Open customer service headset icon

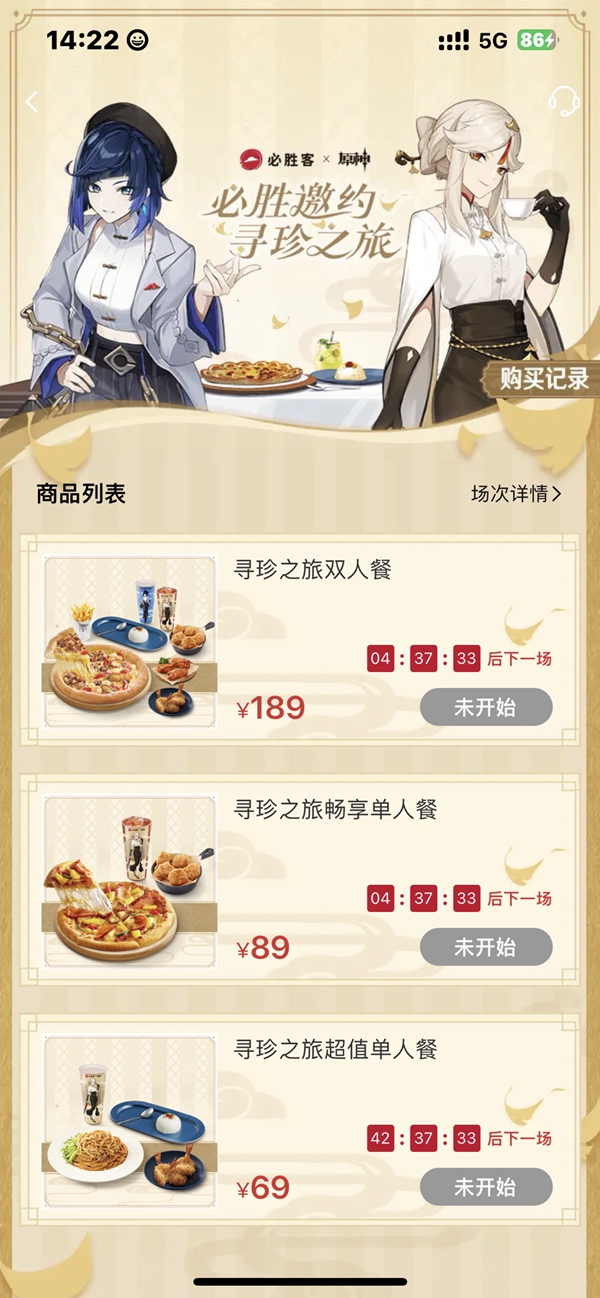pyautogui.click(x=564, y=101)
